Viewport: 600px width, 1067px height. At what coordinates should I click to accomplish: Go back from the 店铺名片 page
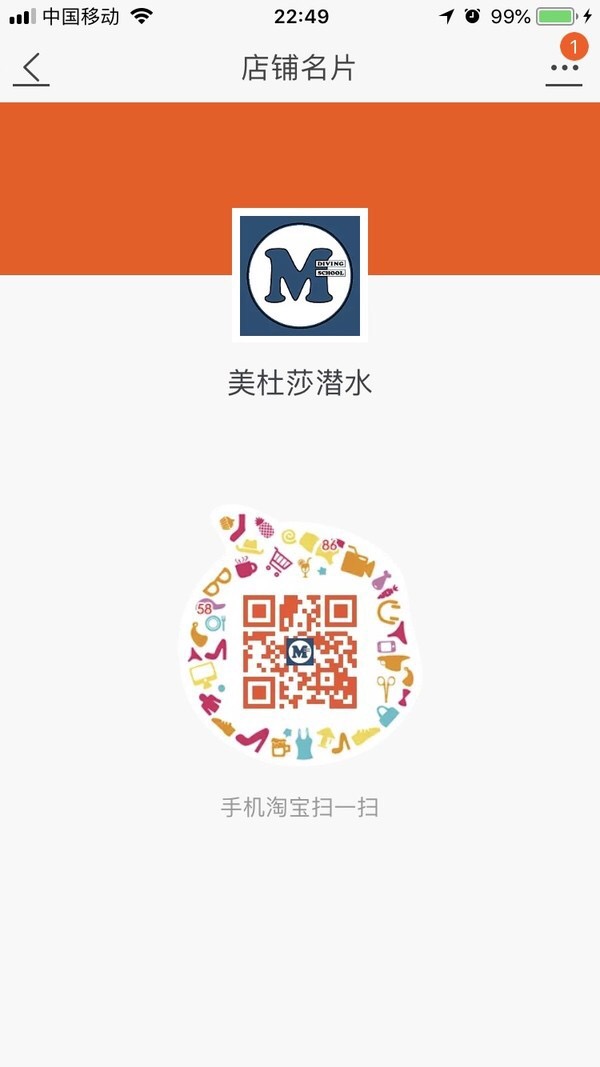coord(32,68)
